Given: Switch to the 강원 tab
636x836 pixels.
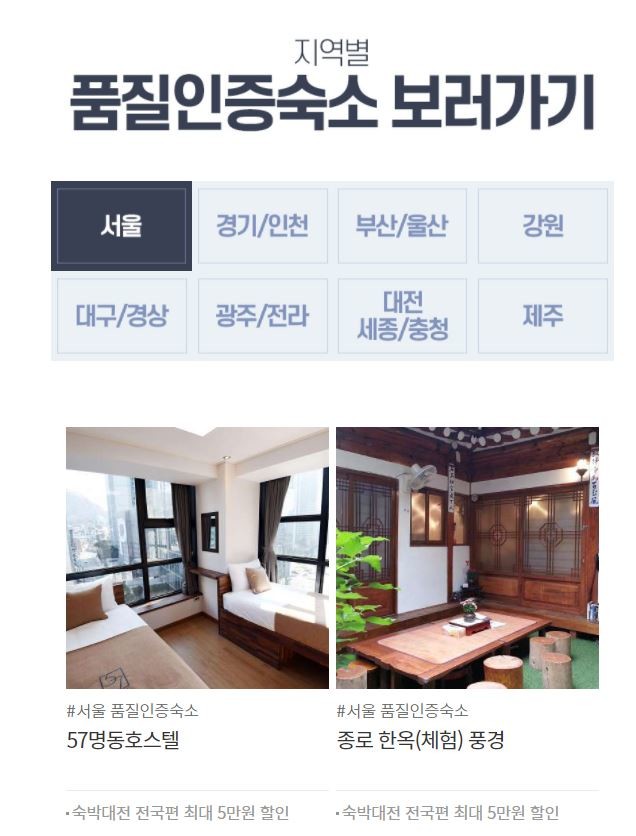Looking at the screenshot, I should (543, 226).
